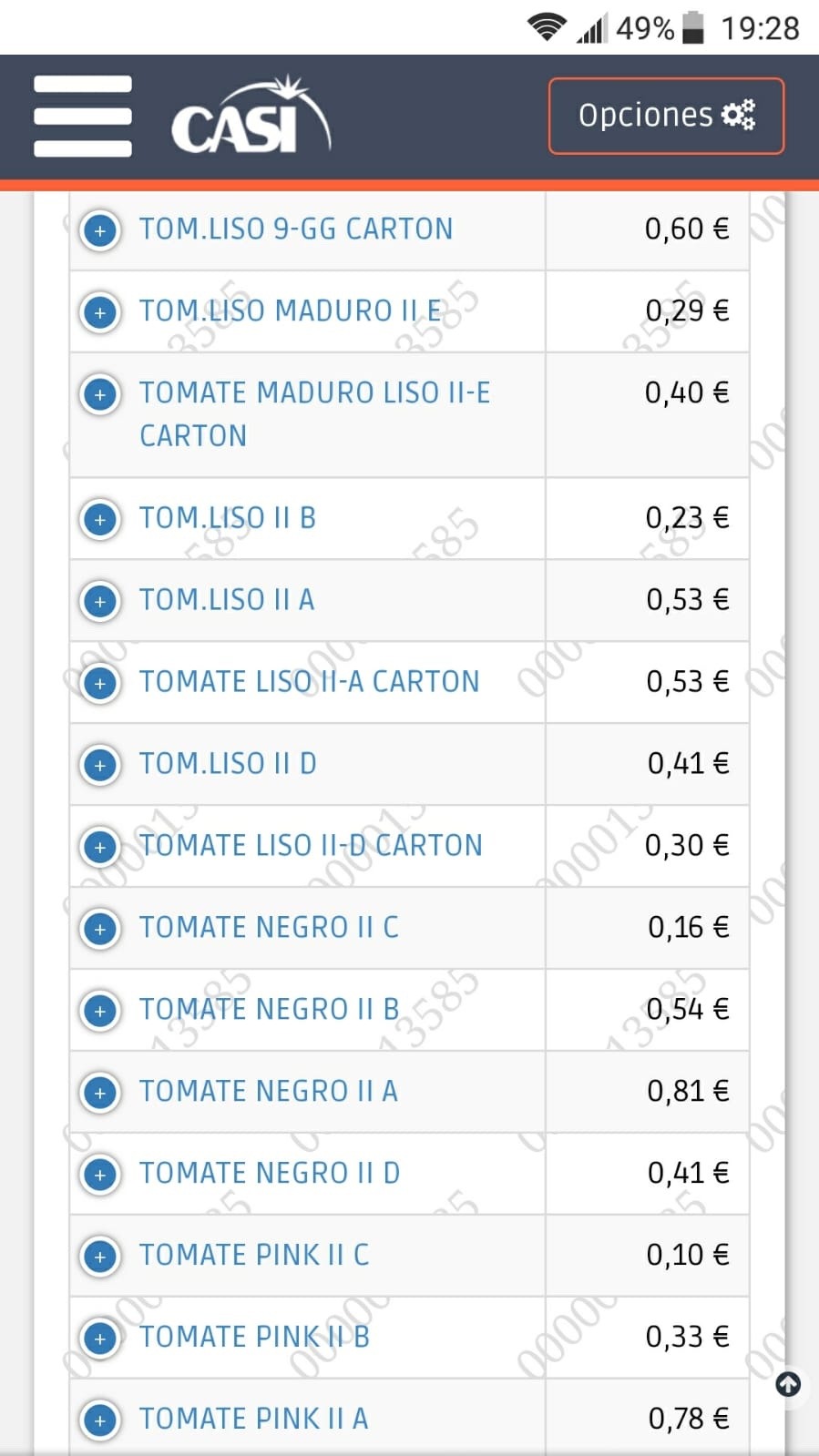Viewport: 819px width, 1456px height.
Task: Expand the TOM.LISO II B row
Action: [x=100, y=519]
